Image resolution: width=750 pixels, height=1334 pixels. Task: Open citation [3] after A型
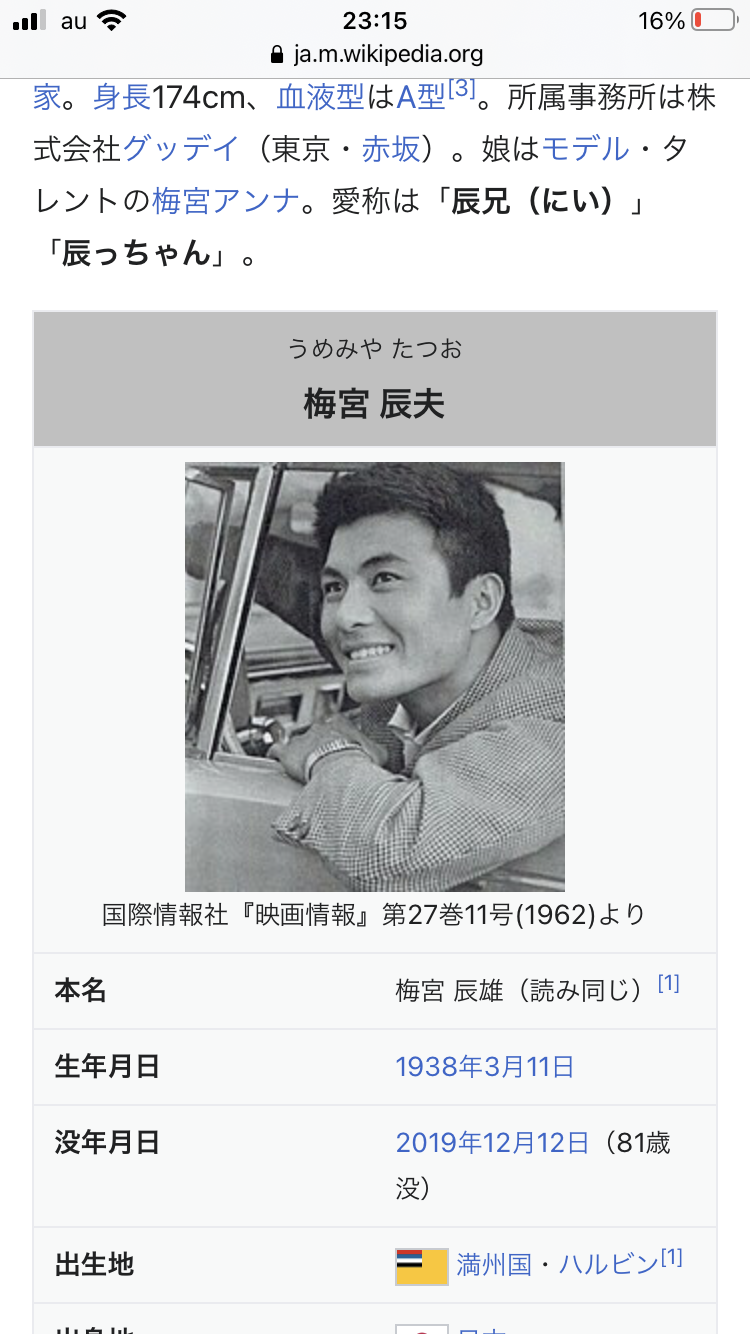click(461, 88)
